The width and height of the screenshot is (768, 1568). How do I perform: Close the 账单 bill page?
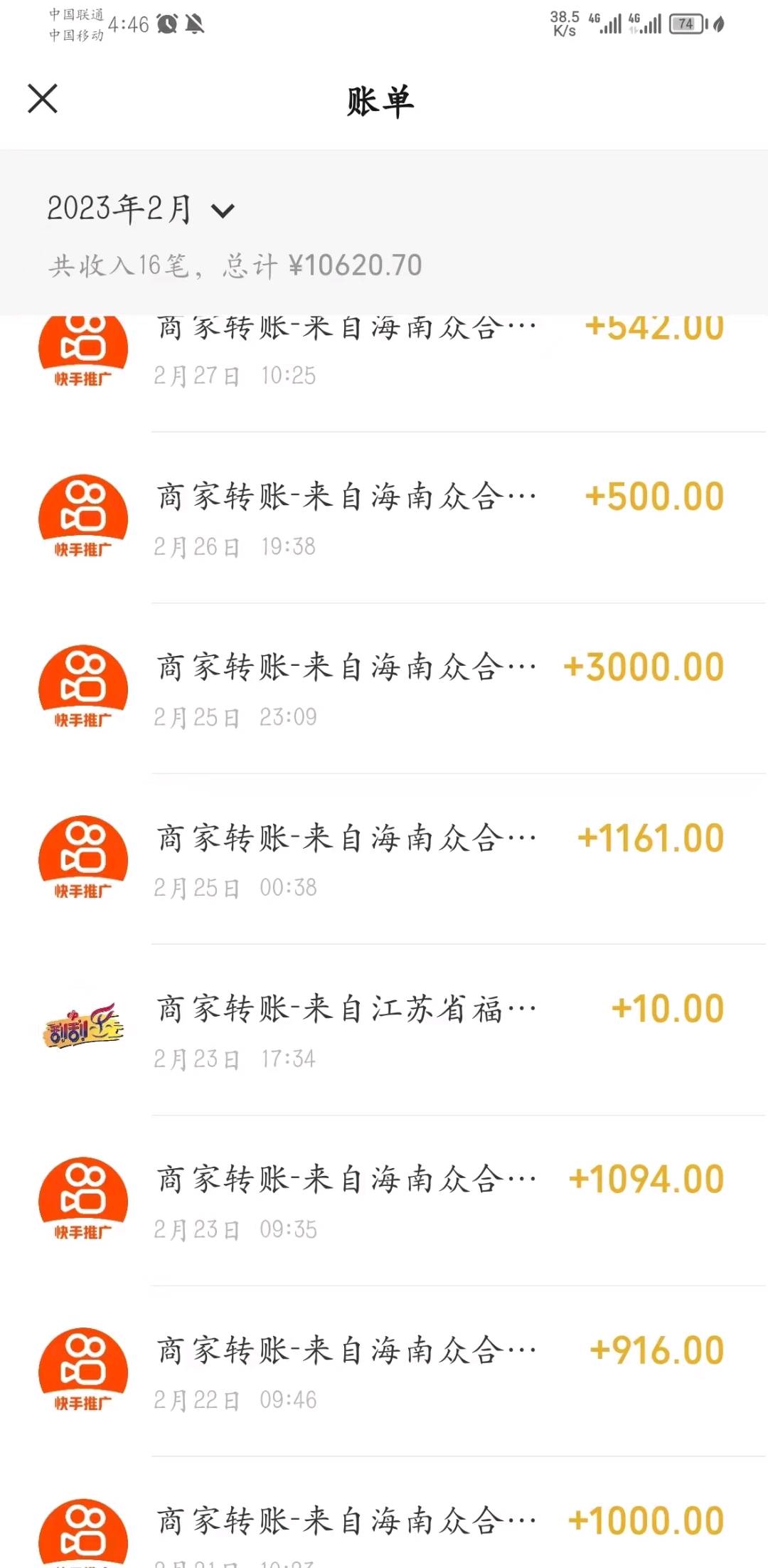point(43,99)
